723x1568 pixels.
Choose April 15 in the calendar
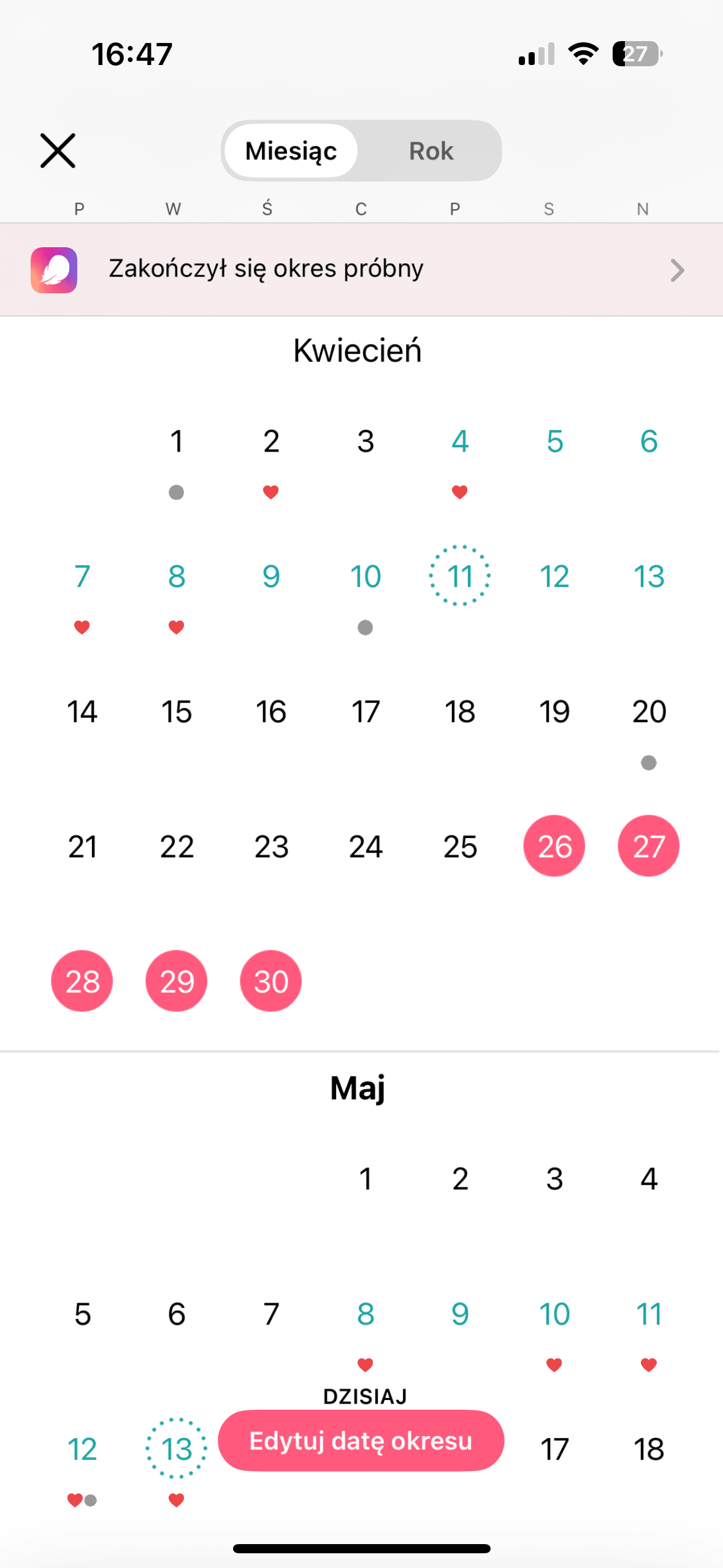click(x=177, y=712)
